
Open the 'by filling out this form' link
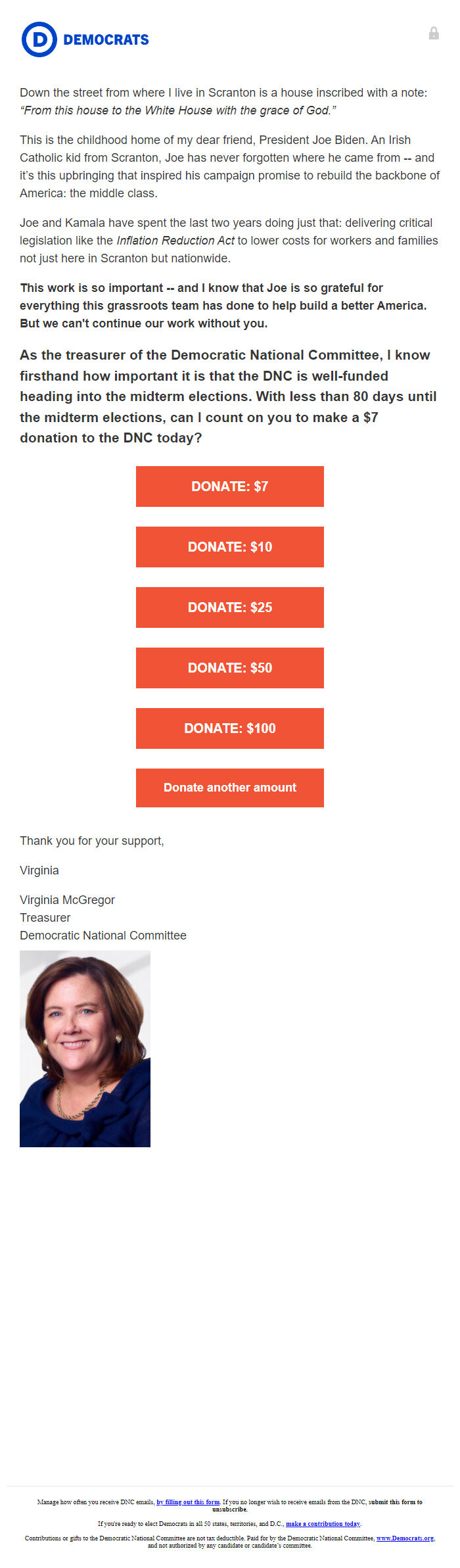point(188,1502)
